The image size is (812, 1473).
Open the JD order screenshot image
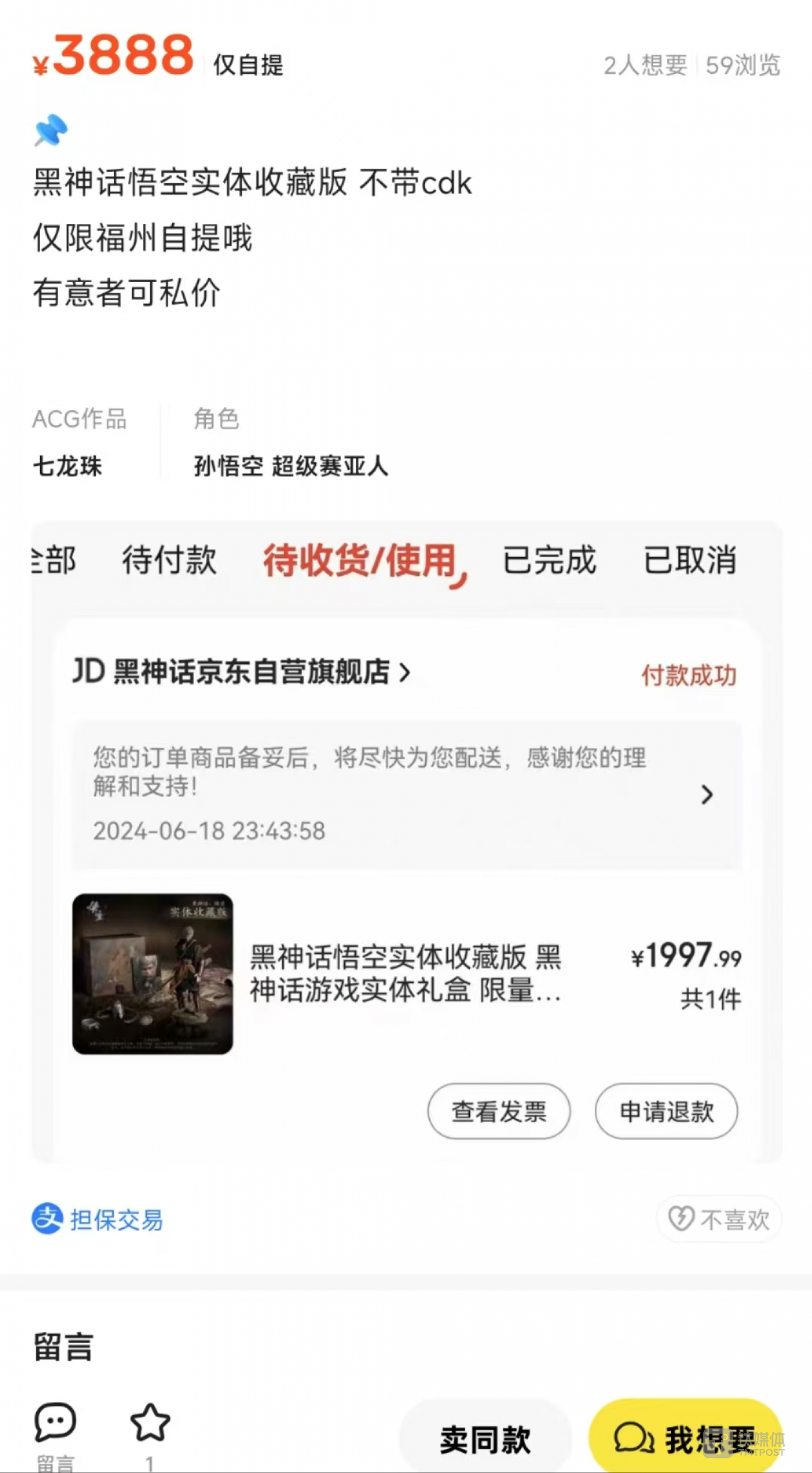[406, 841]
